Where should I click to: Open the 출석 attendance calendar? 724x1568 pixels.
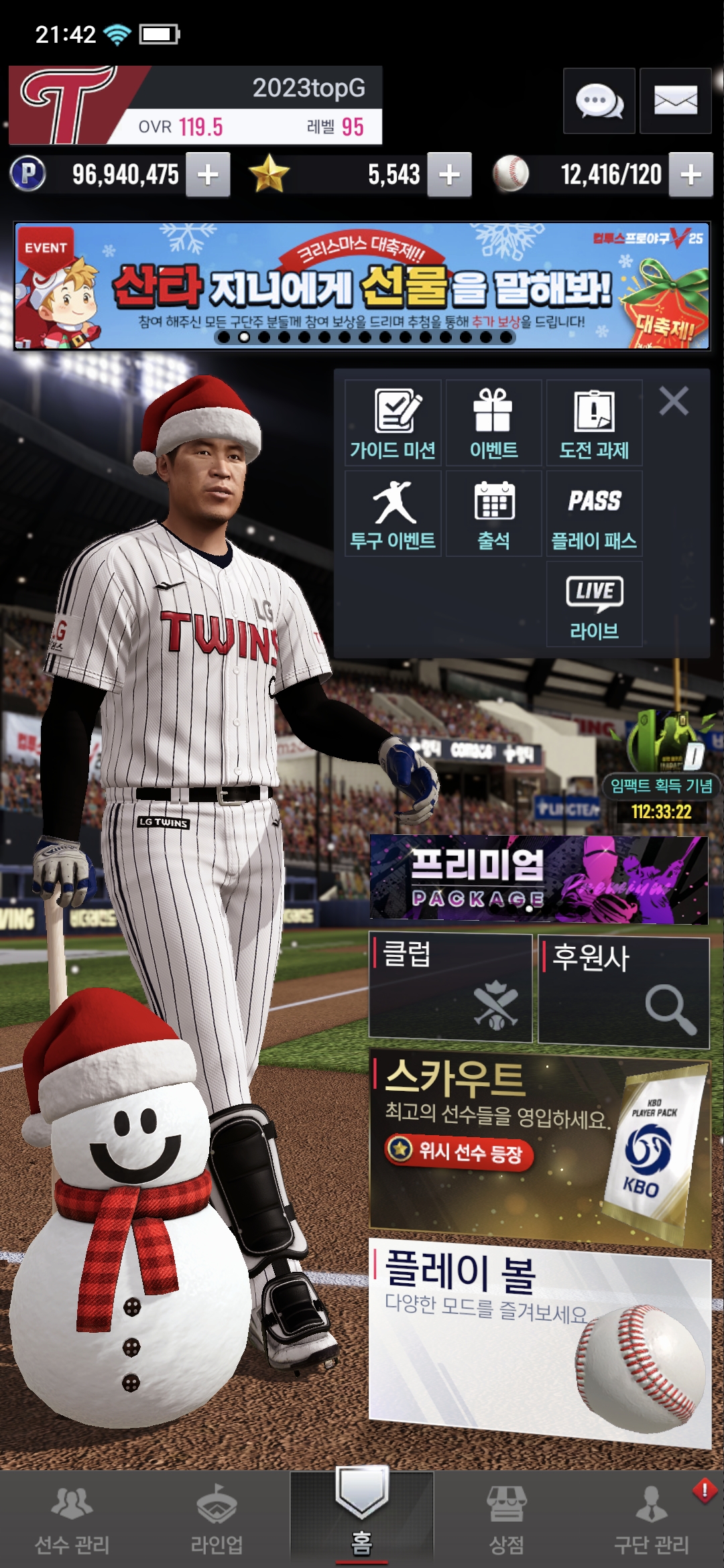493,514
